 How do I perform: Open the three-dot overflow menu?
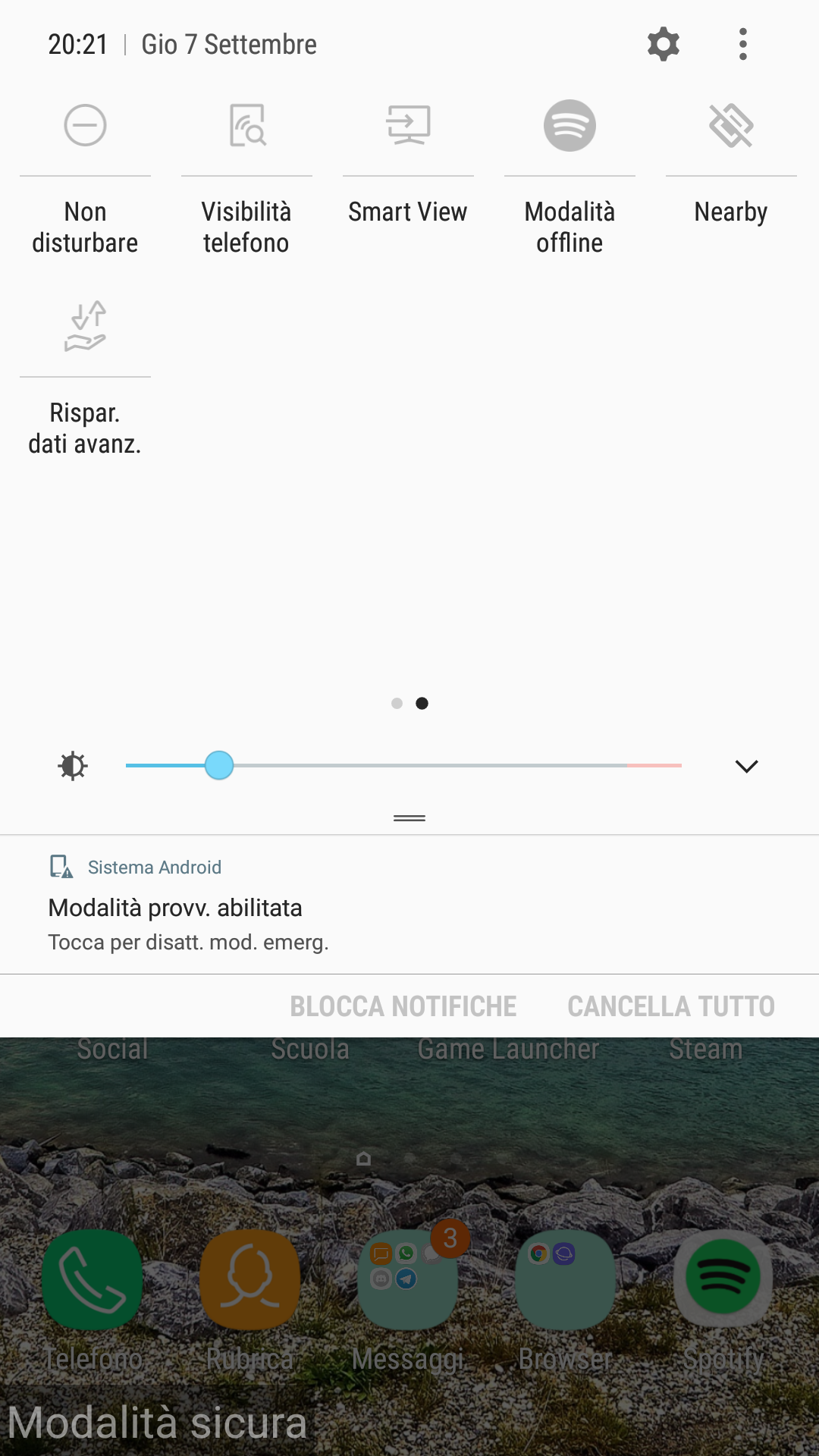tap(742, 44)
